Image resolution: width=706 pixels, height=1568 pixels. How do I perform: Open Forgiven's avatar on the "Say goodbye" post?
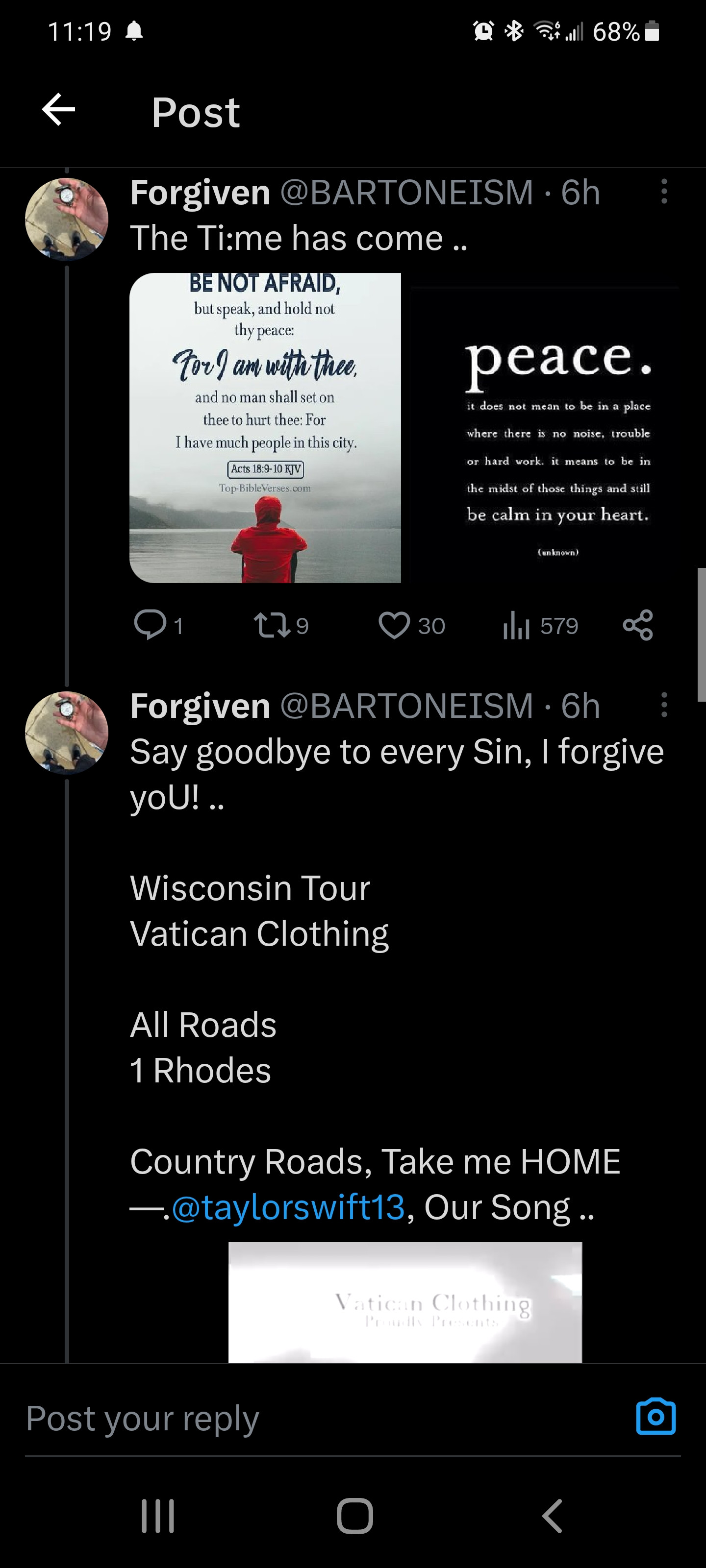tap(66, 732)
